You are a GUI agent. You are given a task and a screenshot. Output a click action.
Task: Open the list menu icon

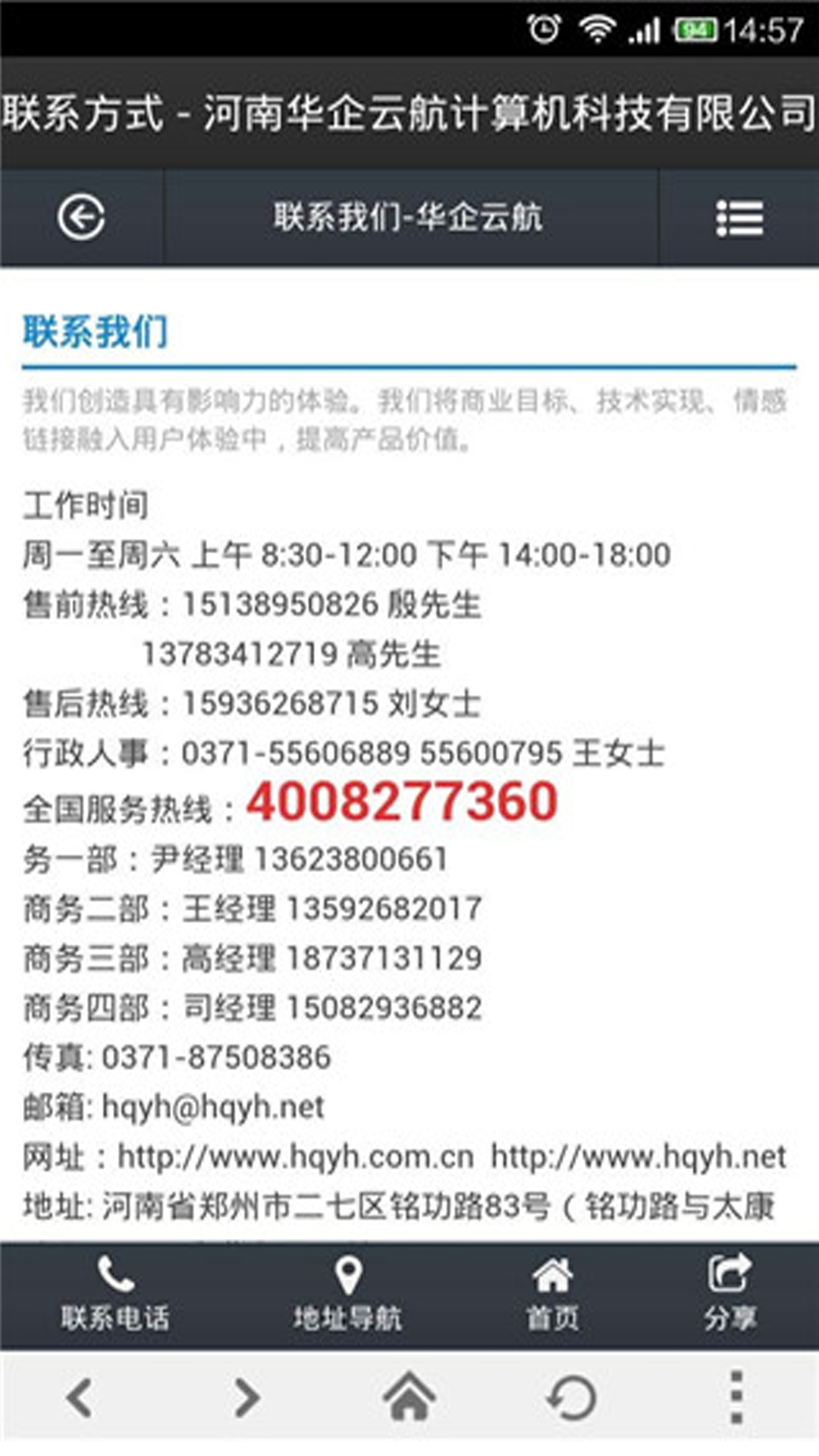[x=739, y=218]
